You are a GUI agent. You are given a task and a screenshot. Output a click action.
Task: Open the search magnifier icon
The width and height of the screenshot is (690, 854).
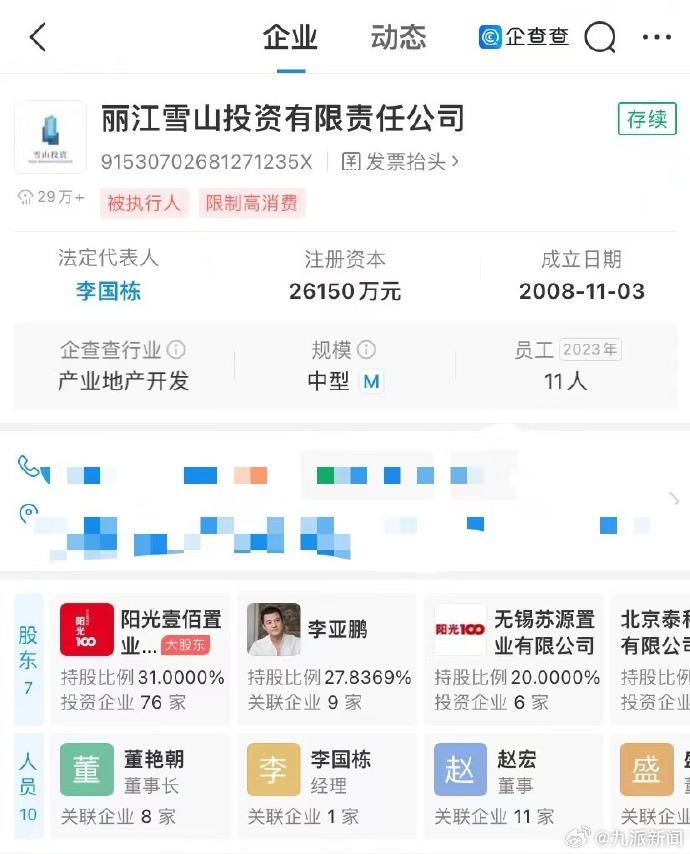pyautogui.click(x=600, y=38)
